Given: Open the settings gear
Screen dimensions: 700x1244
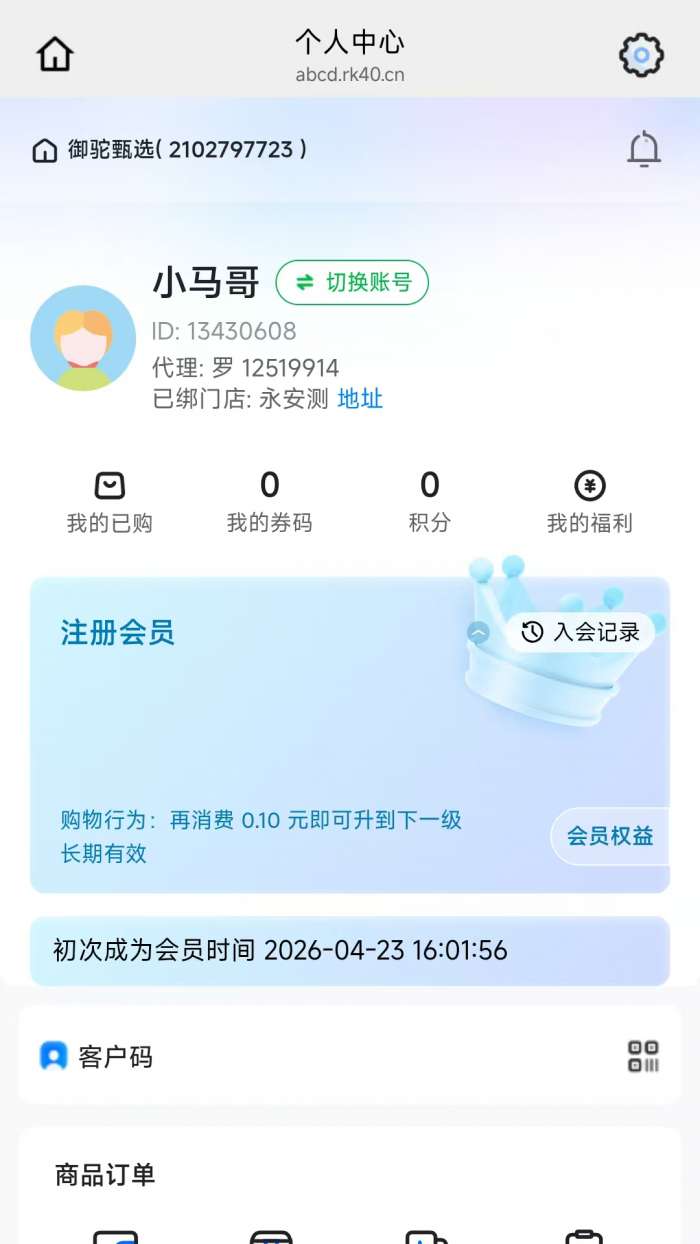Looking at the screenshot, I should tap(641, 54).
